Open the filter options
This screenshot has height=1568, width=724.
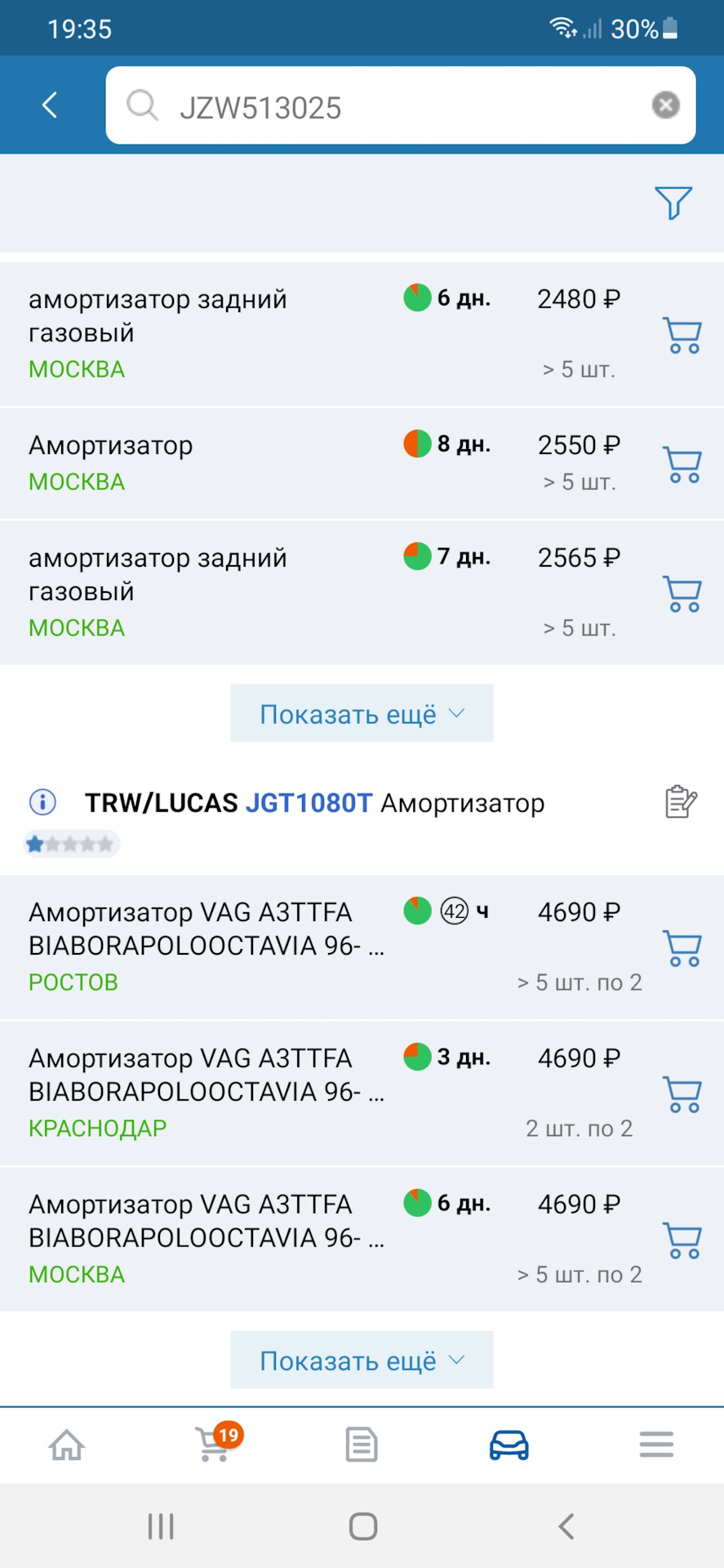coord(673,203)
